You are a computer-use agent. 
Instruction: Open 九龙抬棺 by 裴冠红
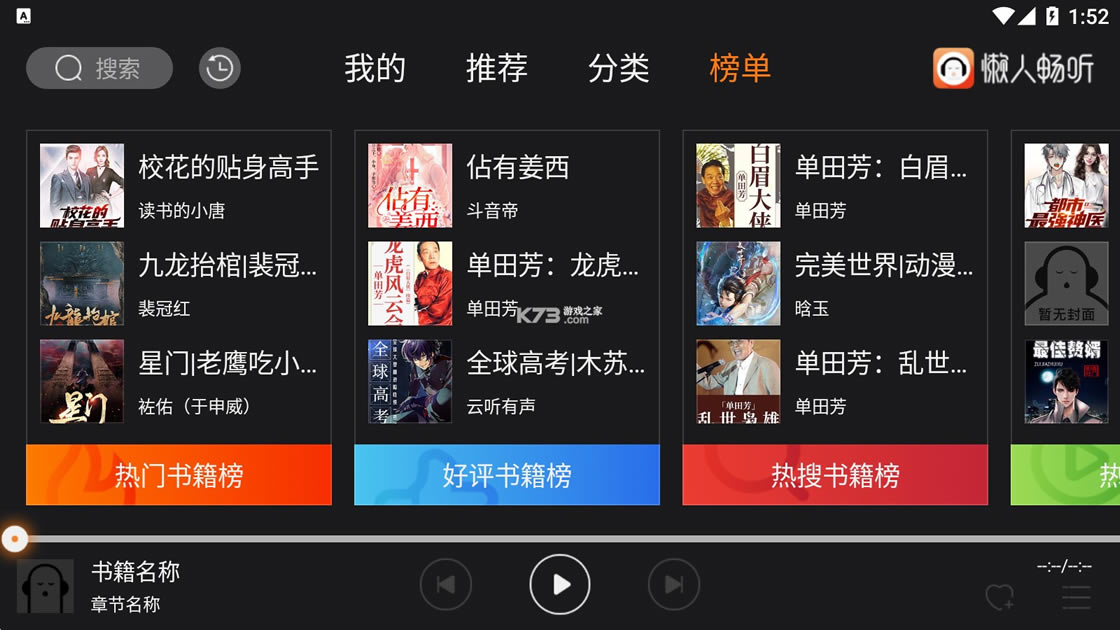tap(179, 283)
